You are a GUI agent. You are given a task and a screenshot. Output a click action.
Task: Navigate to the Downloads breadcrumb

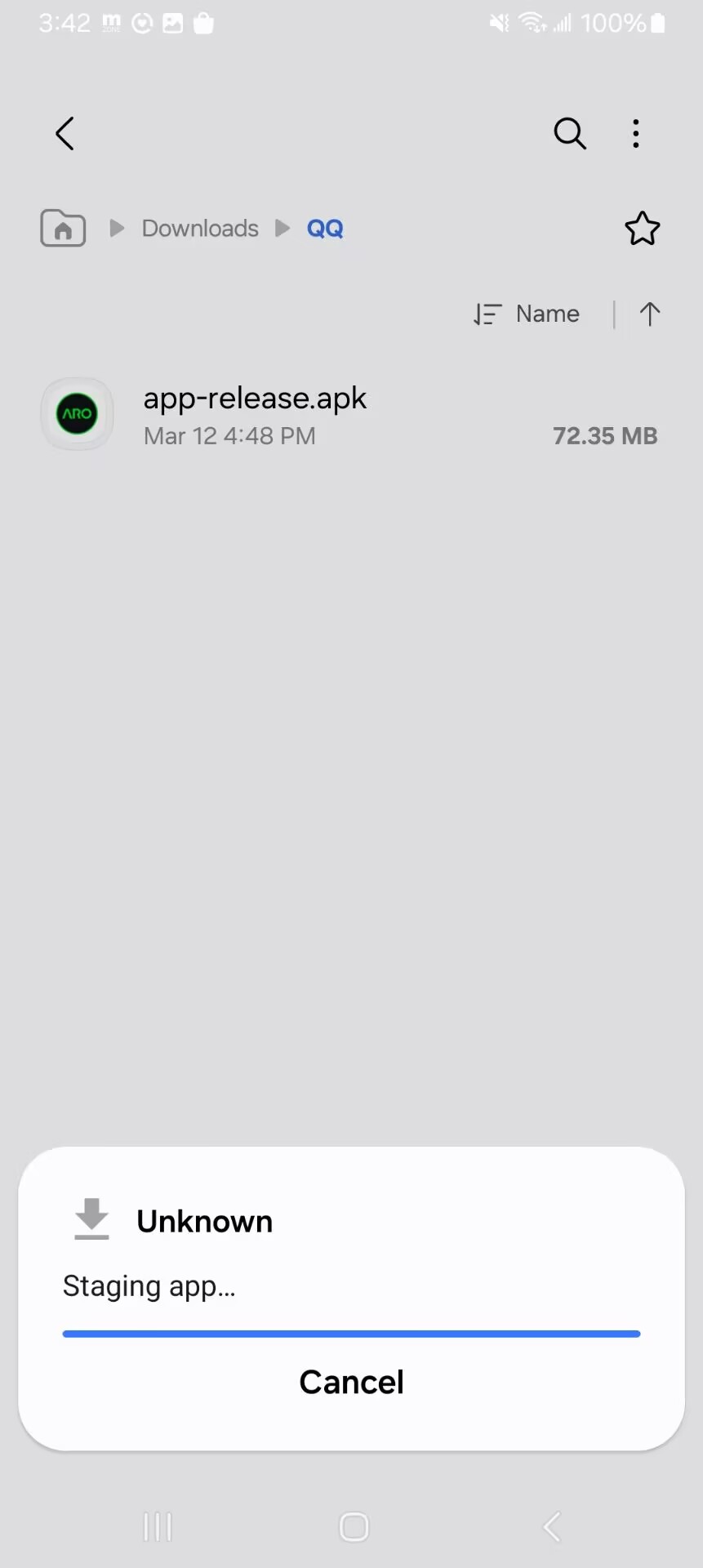199,229
